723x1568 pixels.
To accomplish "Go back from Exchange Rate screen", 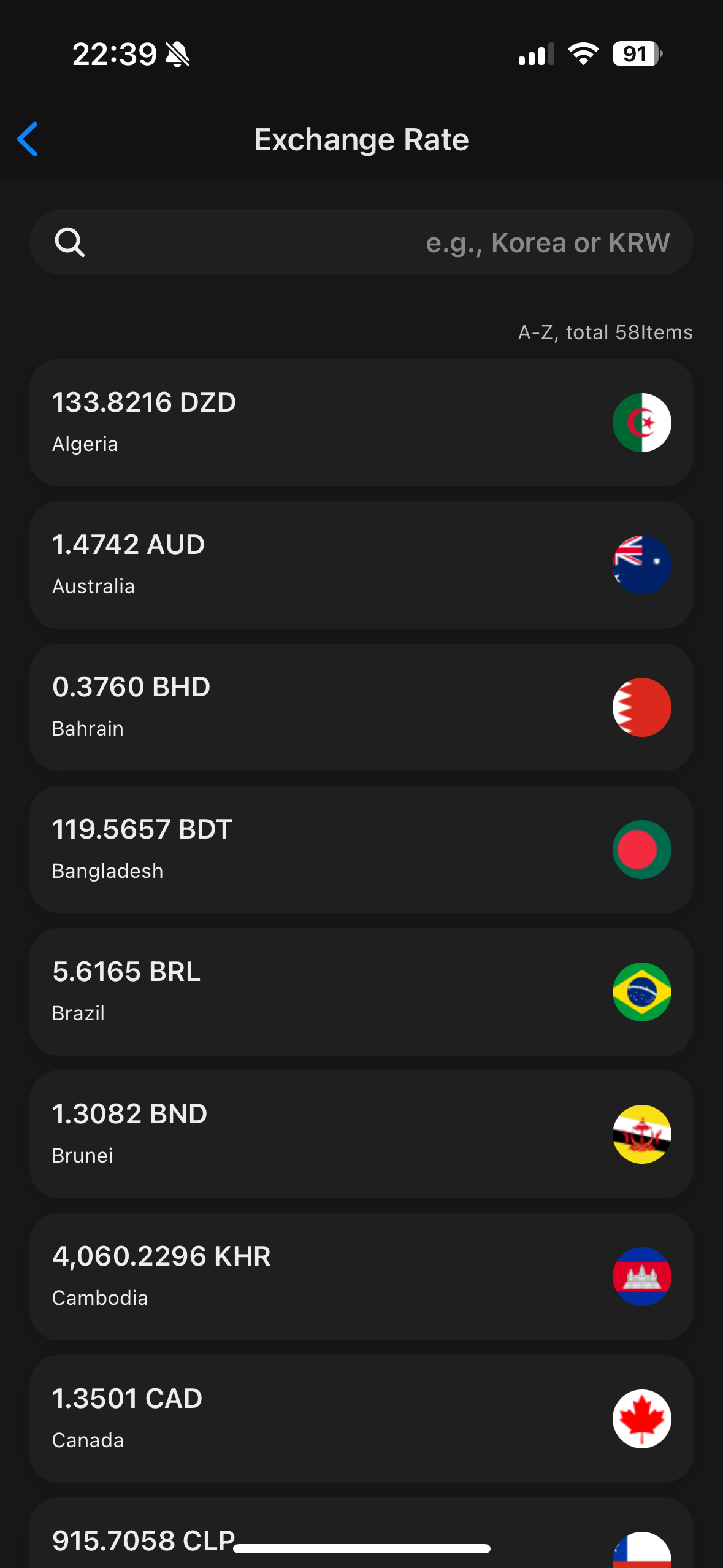I will point(28,139).
